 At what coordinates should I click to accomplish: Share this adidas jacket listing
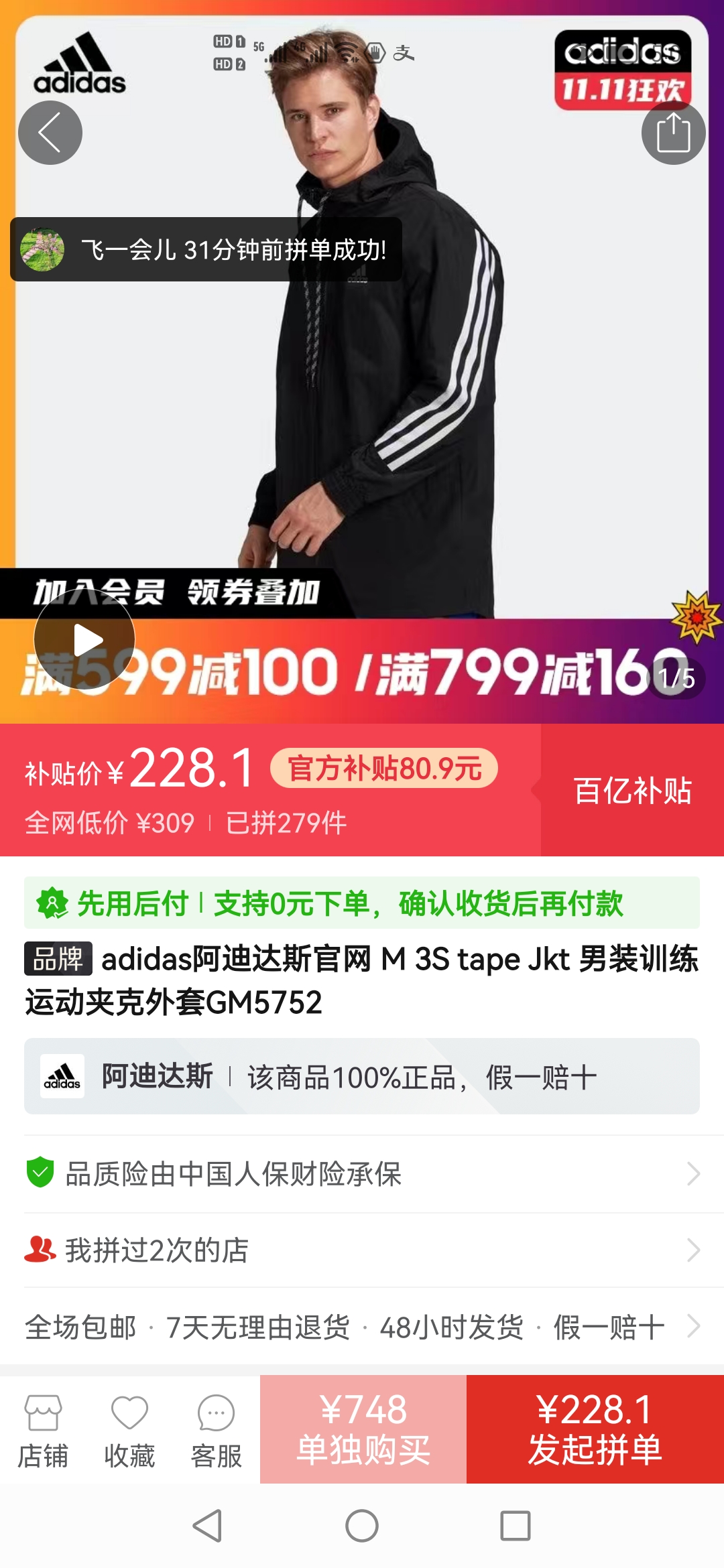673,133
